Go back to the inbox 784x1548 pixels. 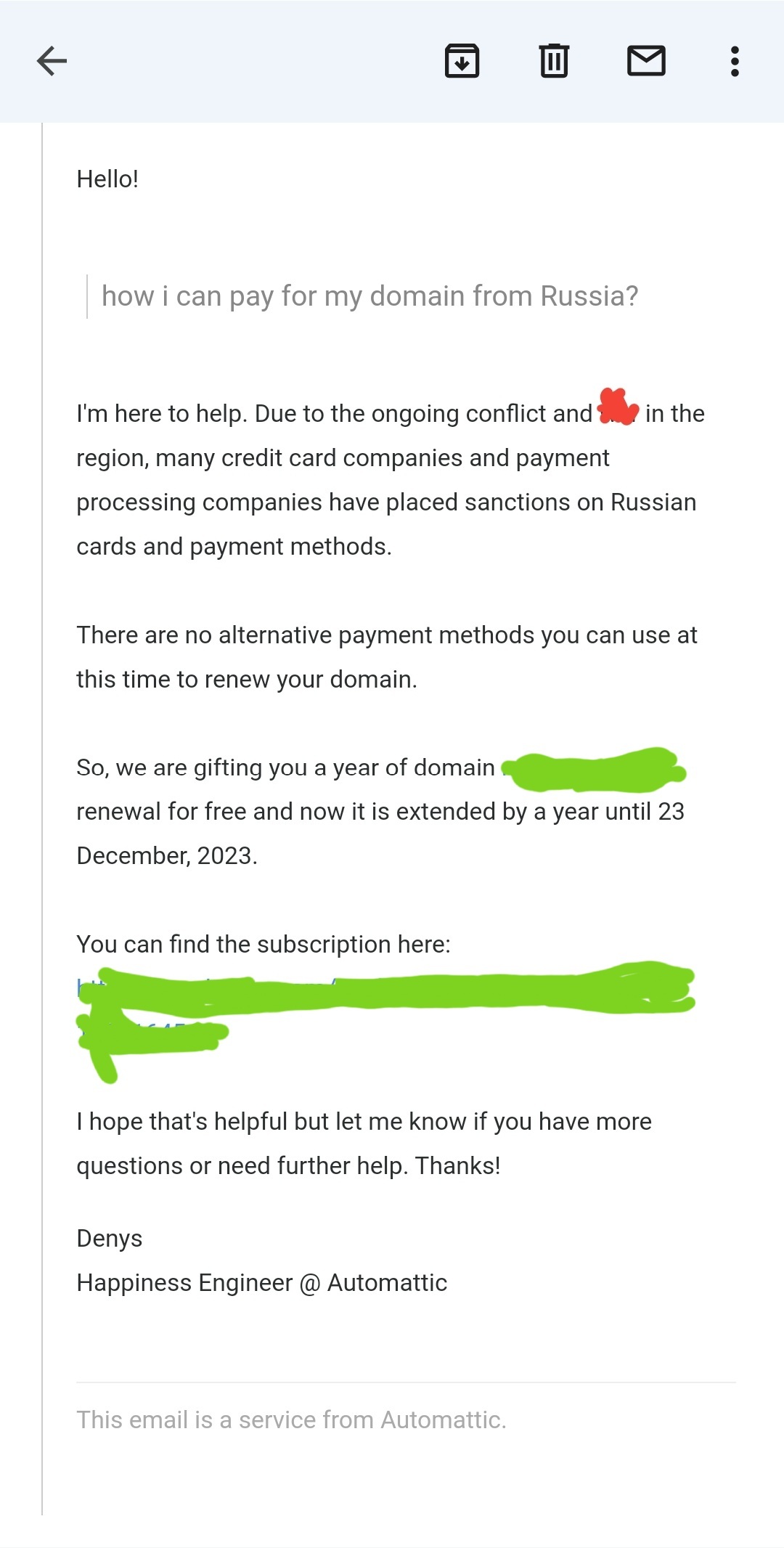pos(52,61)
